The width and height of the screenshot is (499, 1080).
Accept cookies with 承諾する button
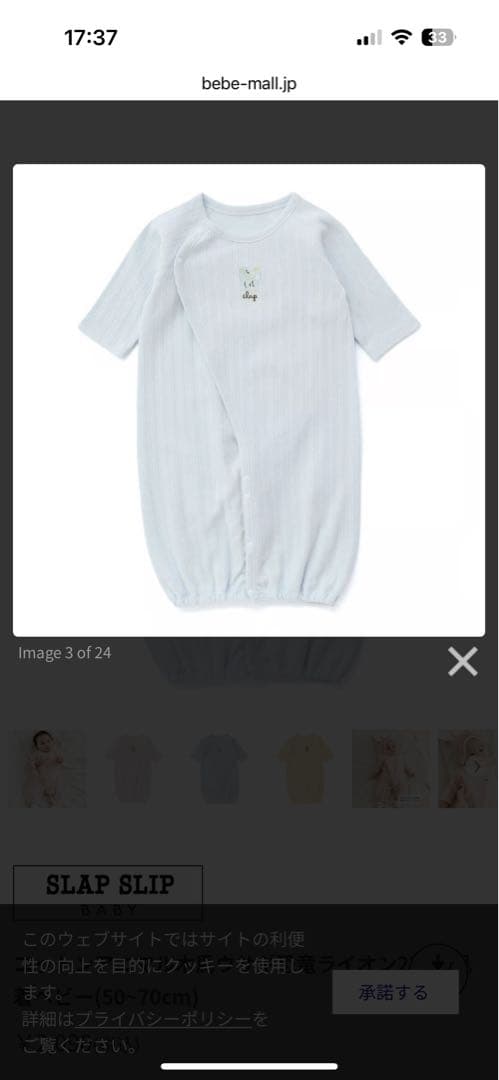[x=395, y=992]
